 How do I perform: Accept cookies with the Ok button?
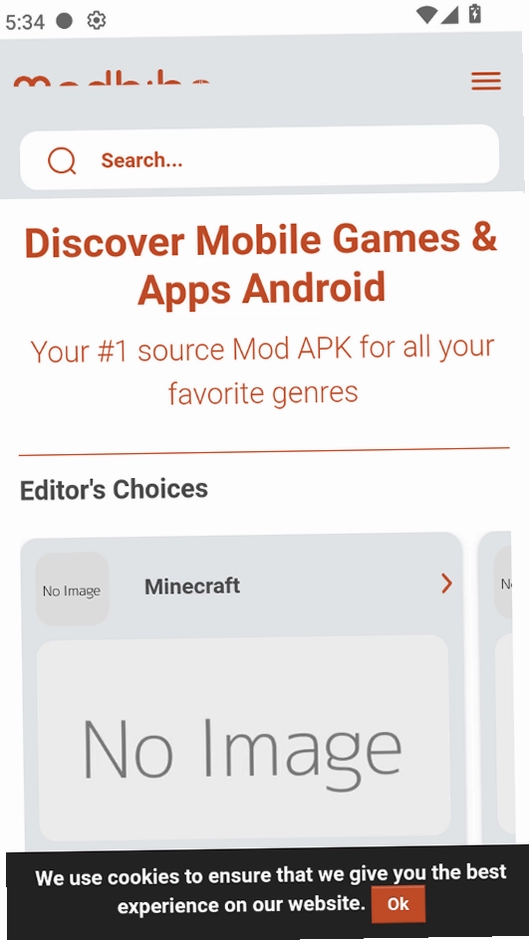398,903
